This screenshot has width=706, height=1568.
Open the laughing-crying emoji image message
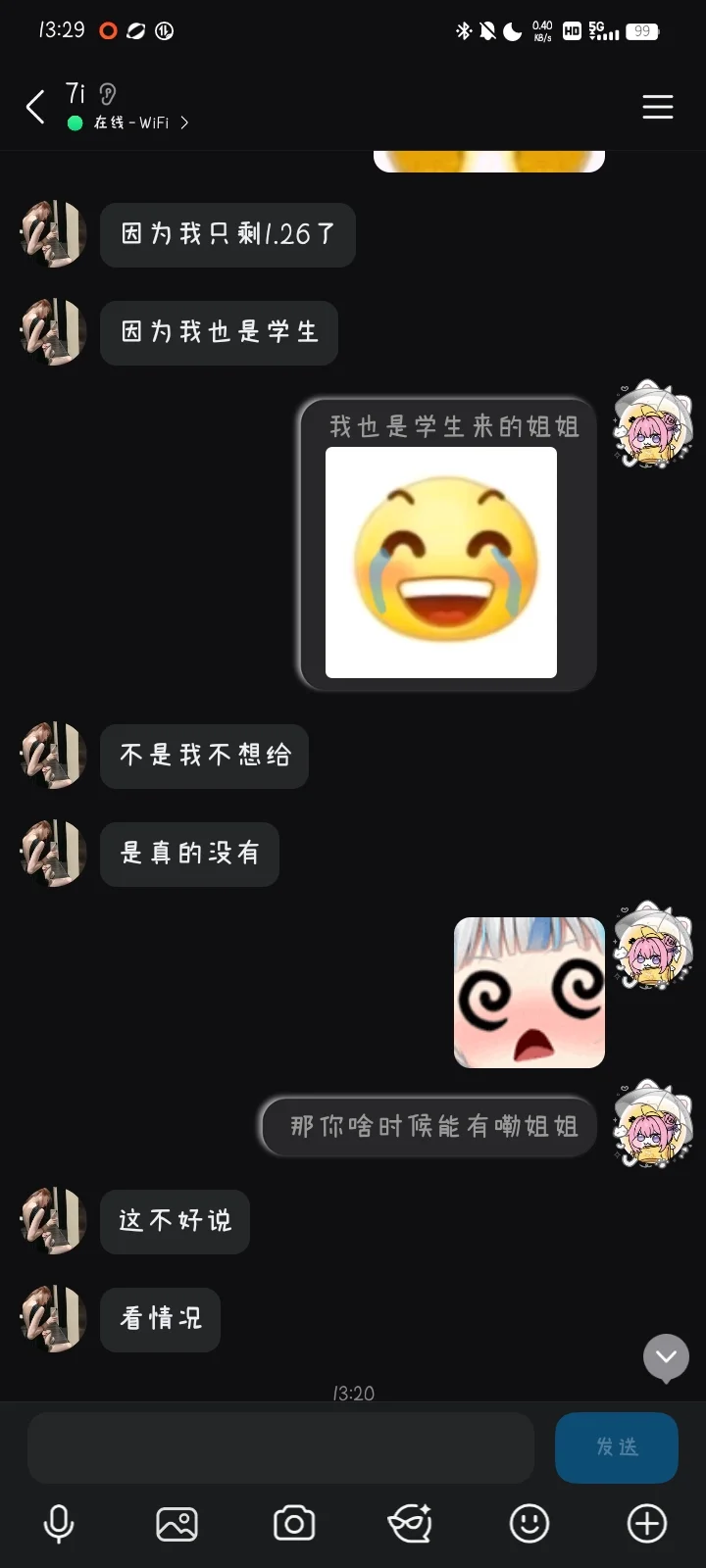point(441,563)
